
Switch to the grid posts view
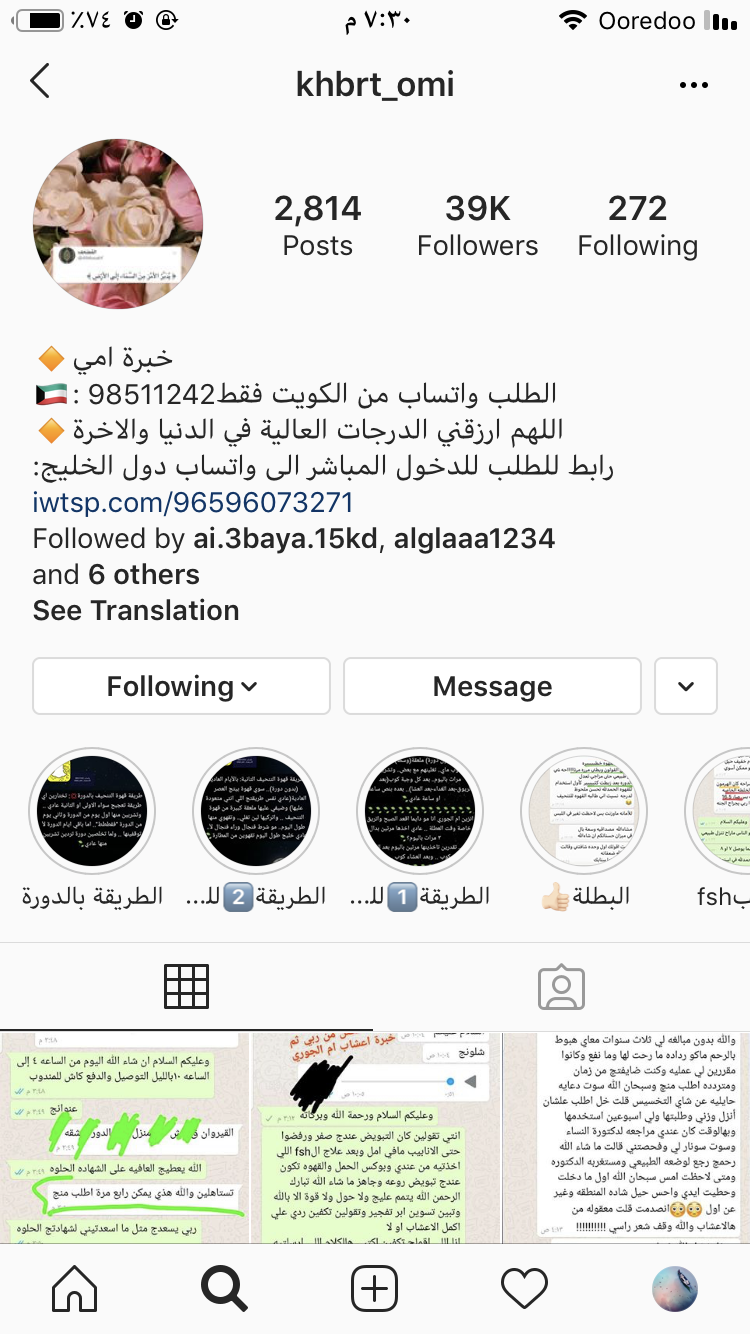186,987
